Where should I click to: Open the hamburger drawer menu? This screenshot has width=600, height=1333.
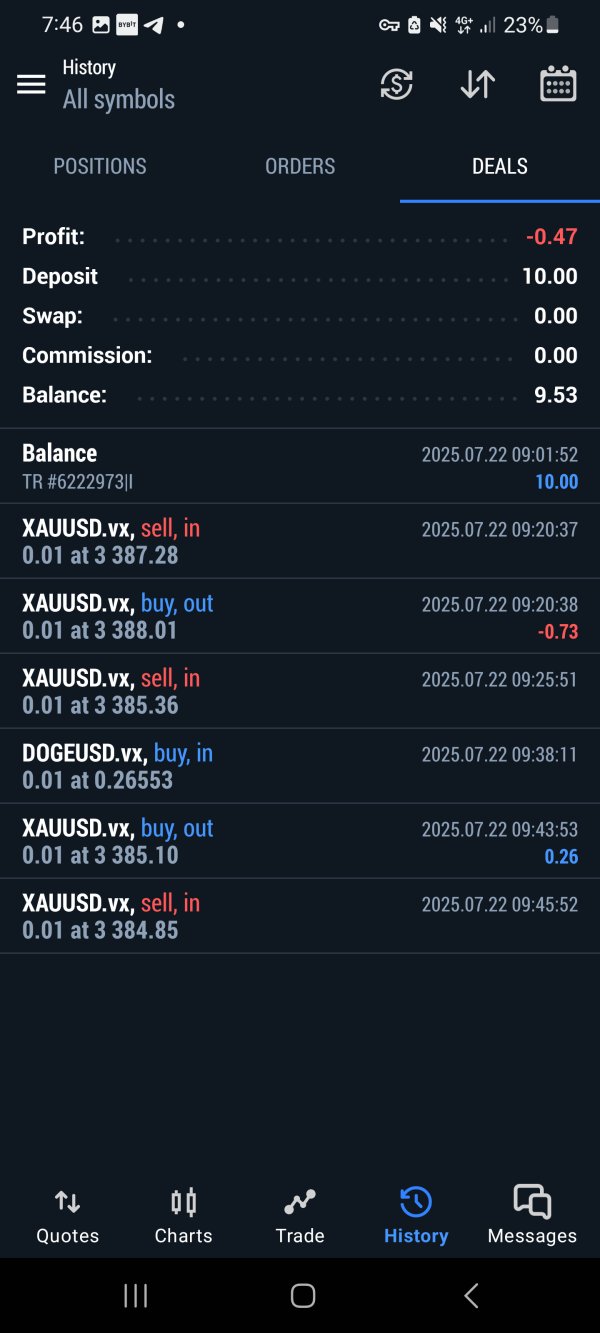coord(31,85)
